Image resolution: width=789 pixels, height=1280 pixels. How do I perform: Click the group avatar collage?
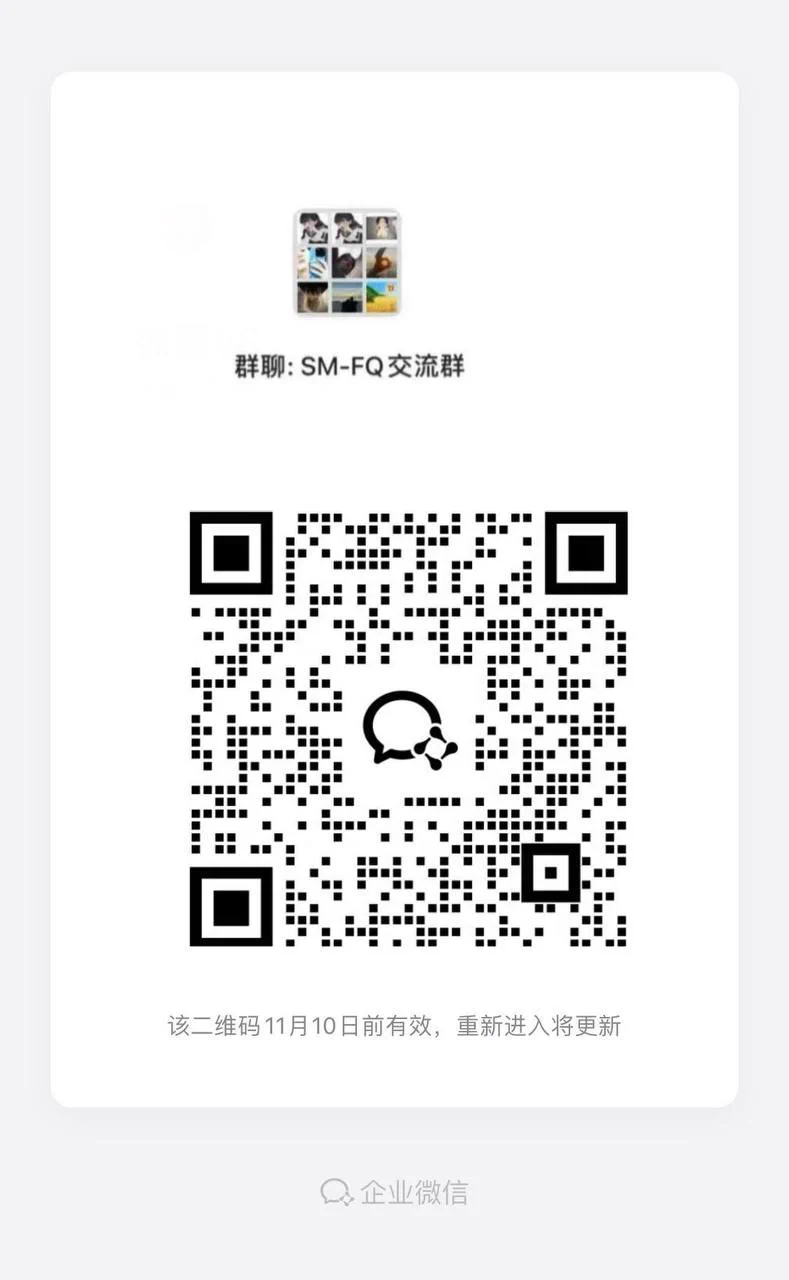[x=346, y=263]
